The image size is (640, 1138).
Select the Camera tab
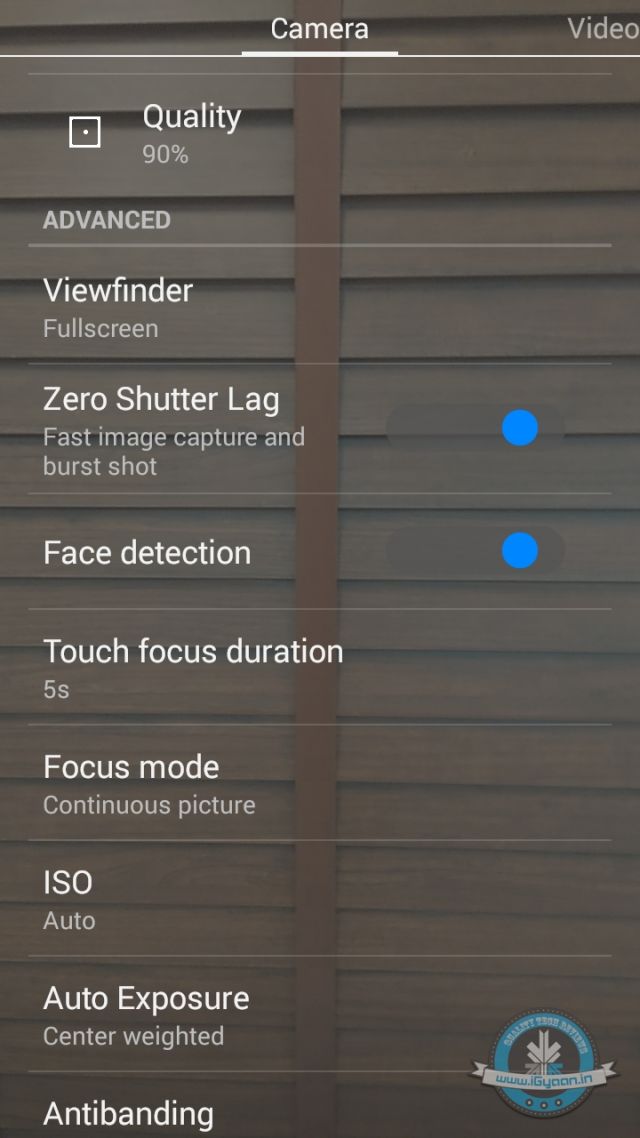[320, 29]
